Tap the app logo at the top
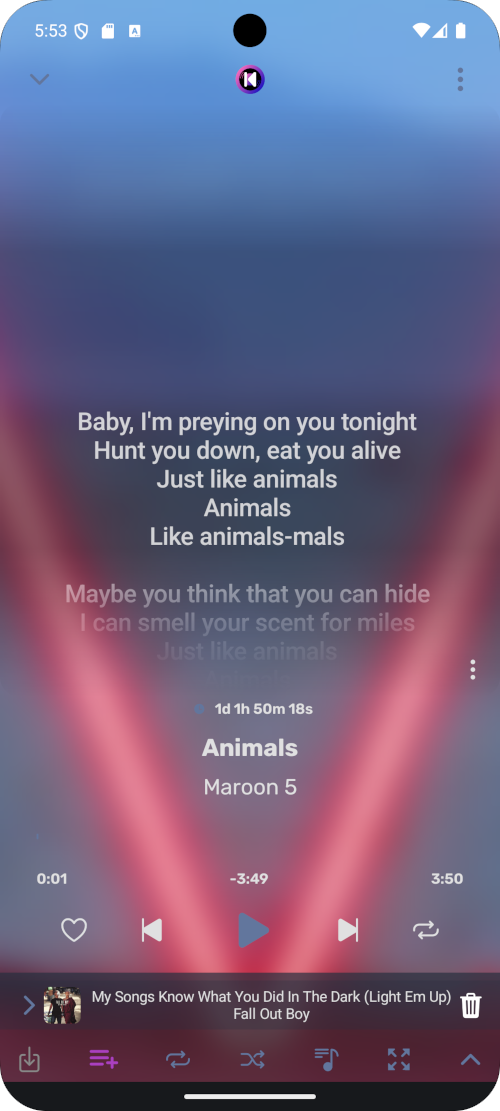The width and height of the screenshot is (500, 1111). point(250,79)
